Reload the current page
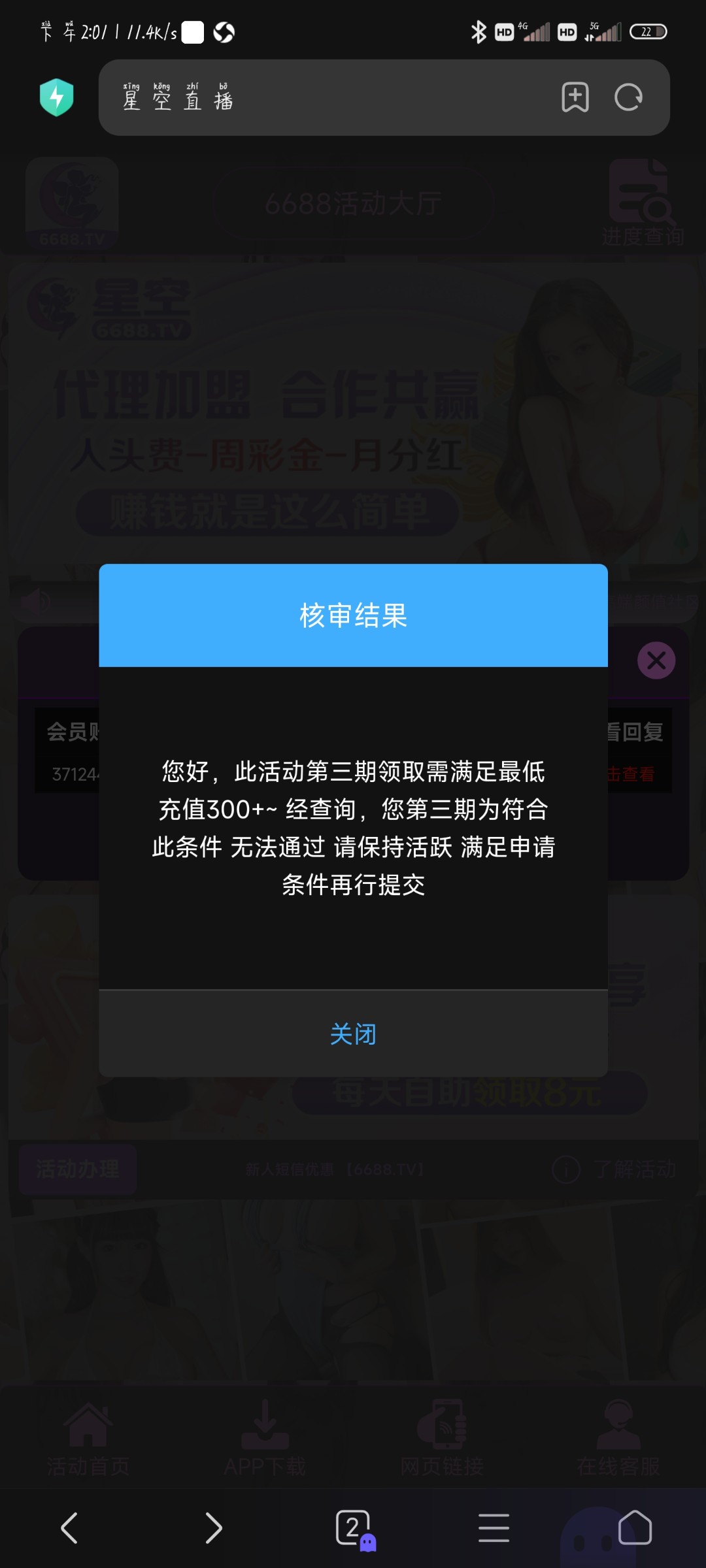This screenshot has height=1568, width=706. [x=628, y=97]
